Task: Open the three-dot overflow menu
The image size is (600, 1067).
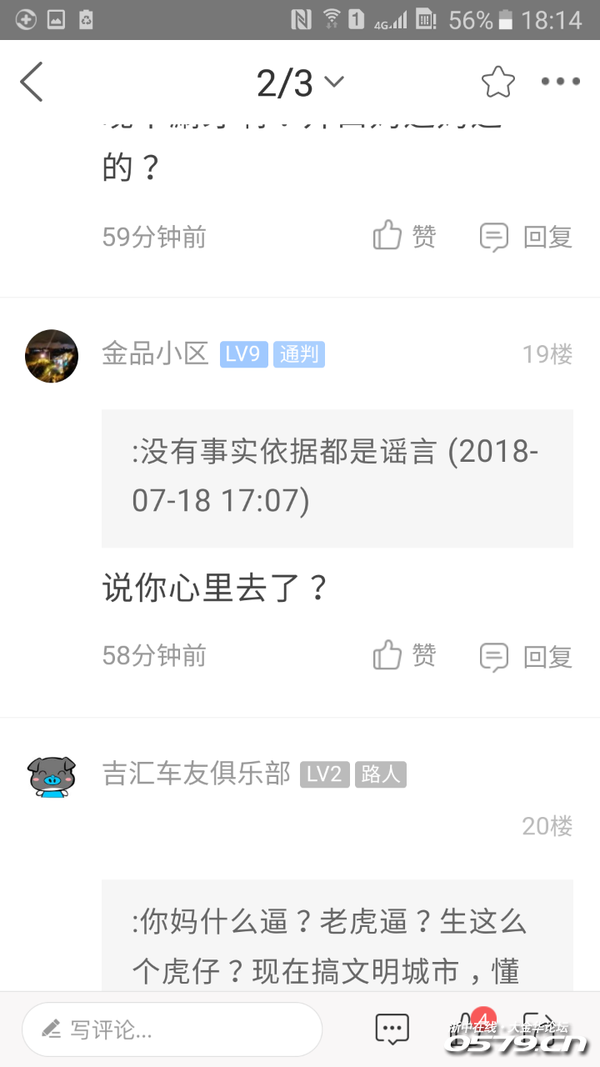Action: [560, 82]
